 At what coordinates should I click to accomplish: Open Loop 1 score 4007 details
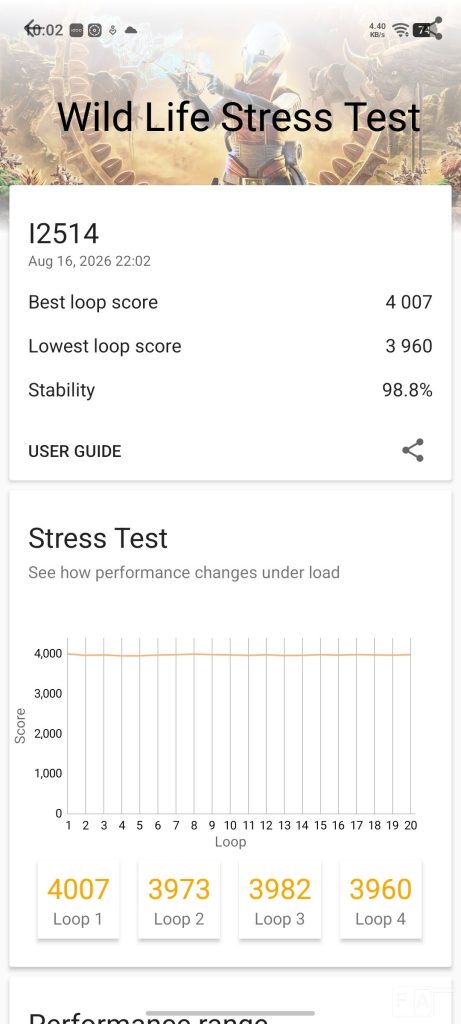(78, 900)
